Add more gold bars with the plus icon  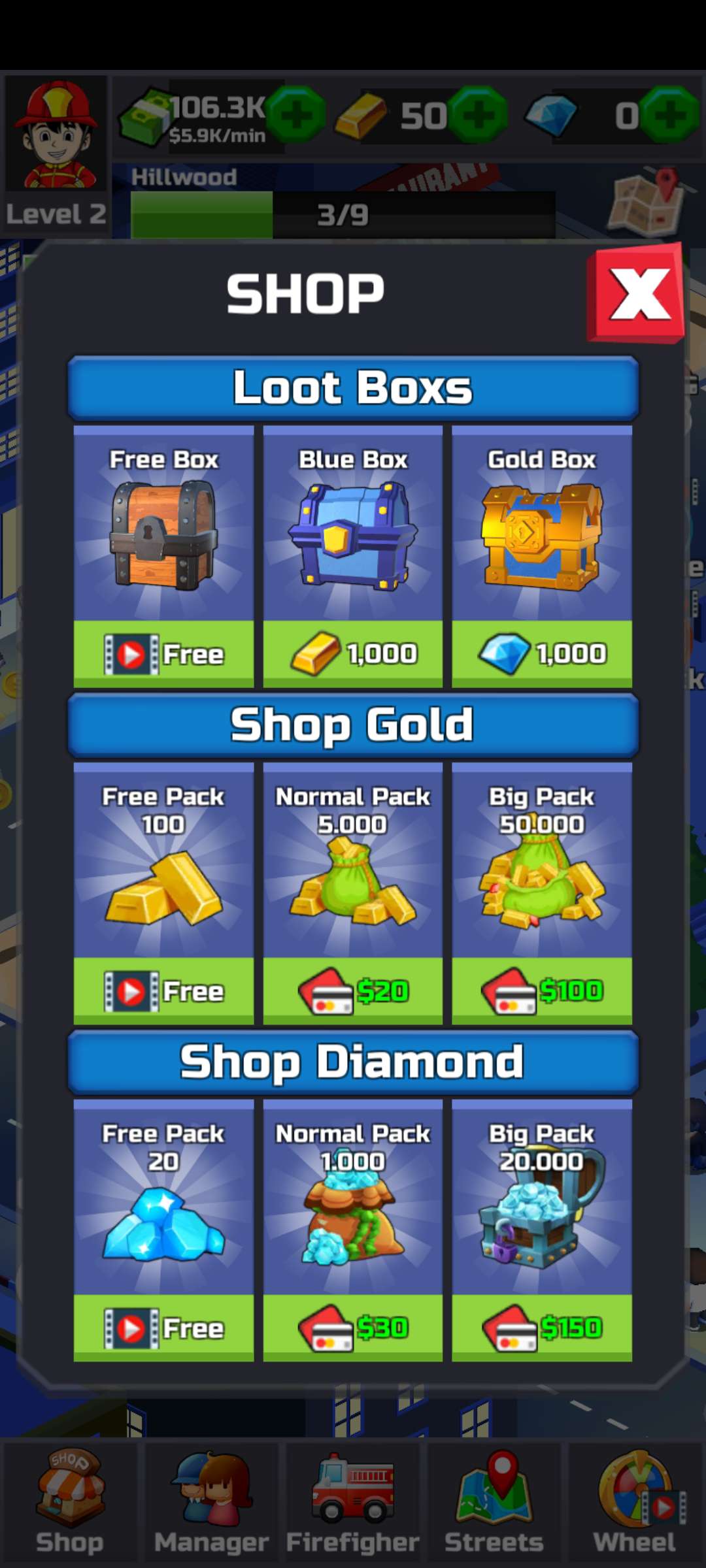479,116
